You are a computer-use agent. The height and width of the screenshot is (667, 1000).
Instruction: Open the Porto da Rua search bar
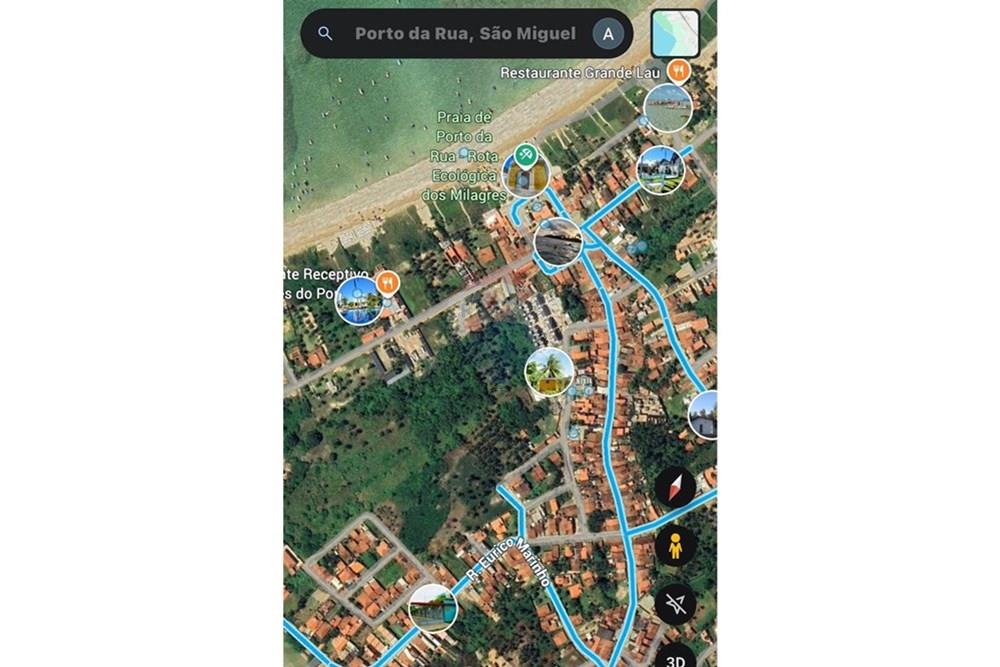point(464,34)
